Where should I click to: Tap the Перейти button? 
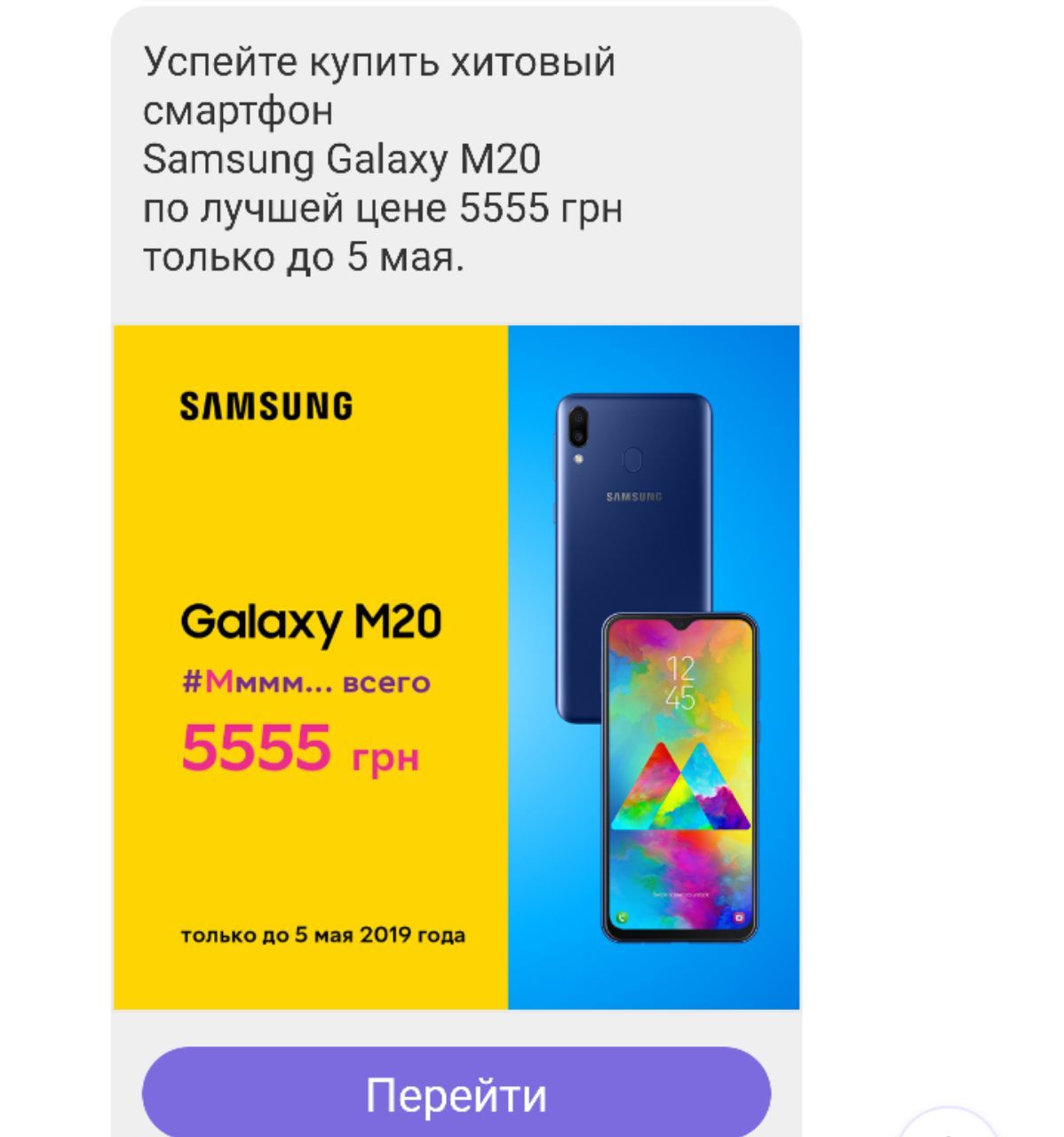click(456, 1093)
